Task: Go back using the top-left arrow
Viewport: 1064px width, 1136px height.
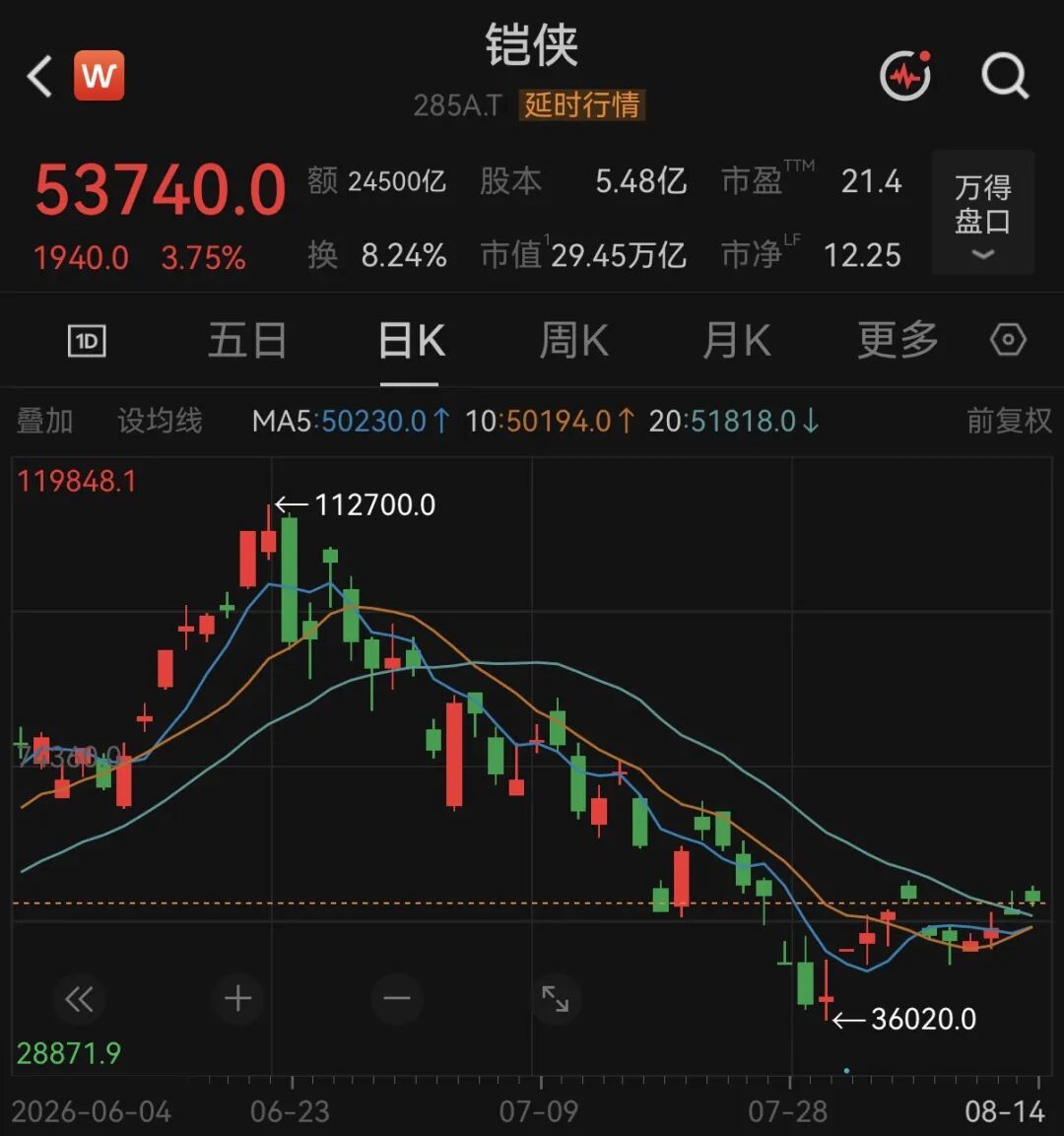Action: pos(39,76)
